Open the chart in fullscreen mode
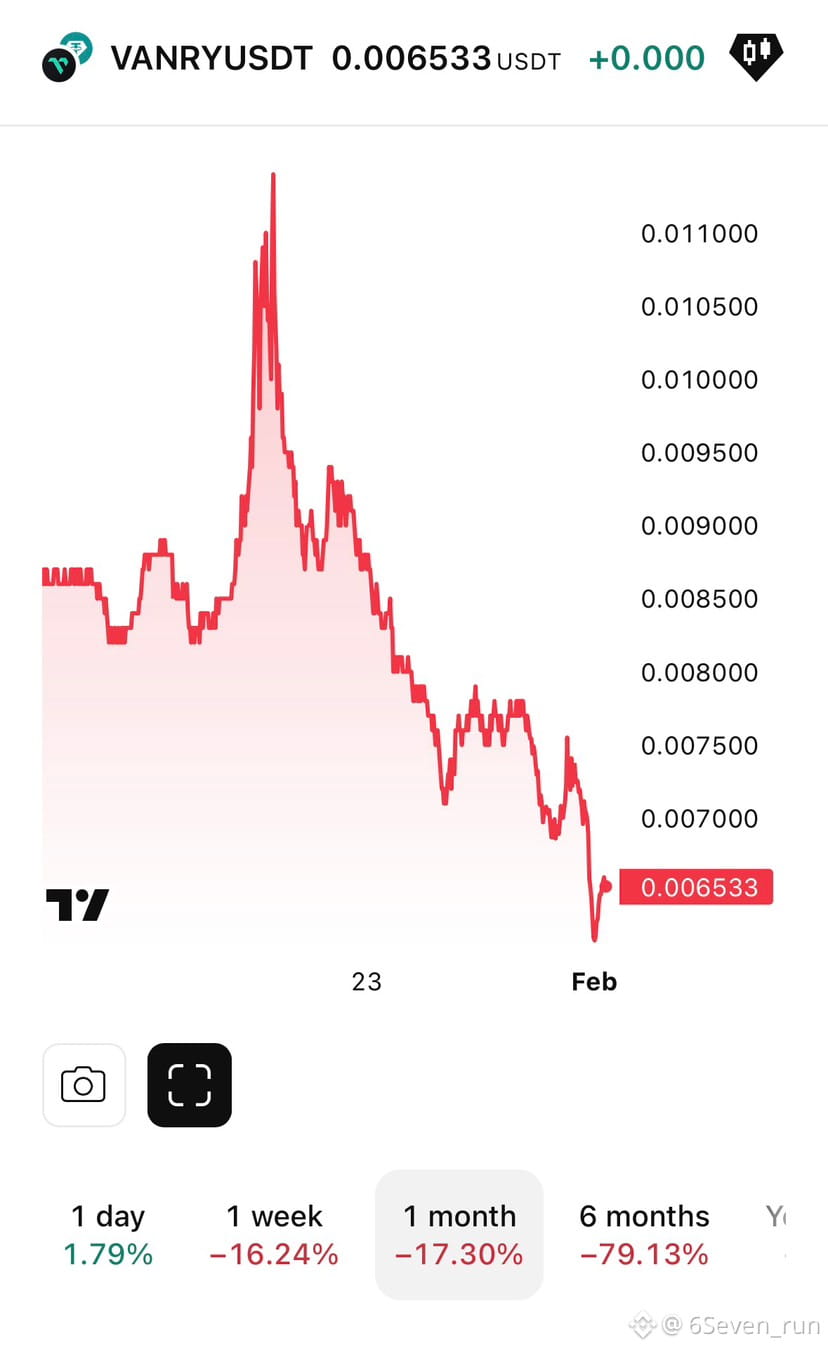Viewport: 828px width, 1350px height. 189,1085
